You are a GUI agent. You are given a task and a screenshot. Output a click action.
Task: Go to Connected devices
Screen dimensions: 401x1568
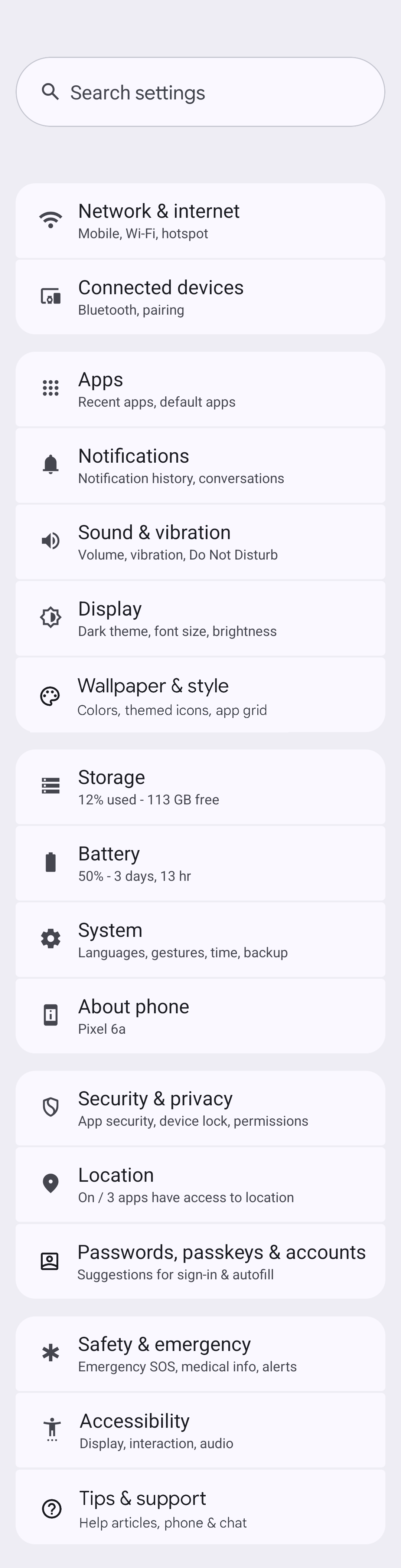[x=200, y=297]
